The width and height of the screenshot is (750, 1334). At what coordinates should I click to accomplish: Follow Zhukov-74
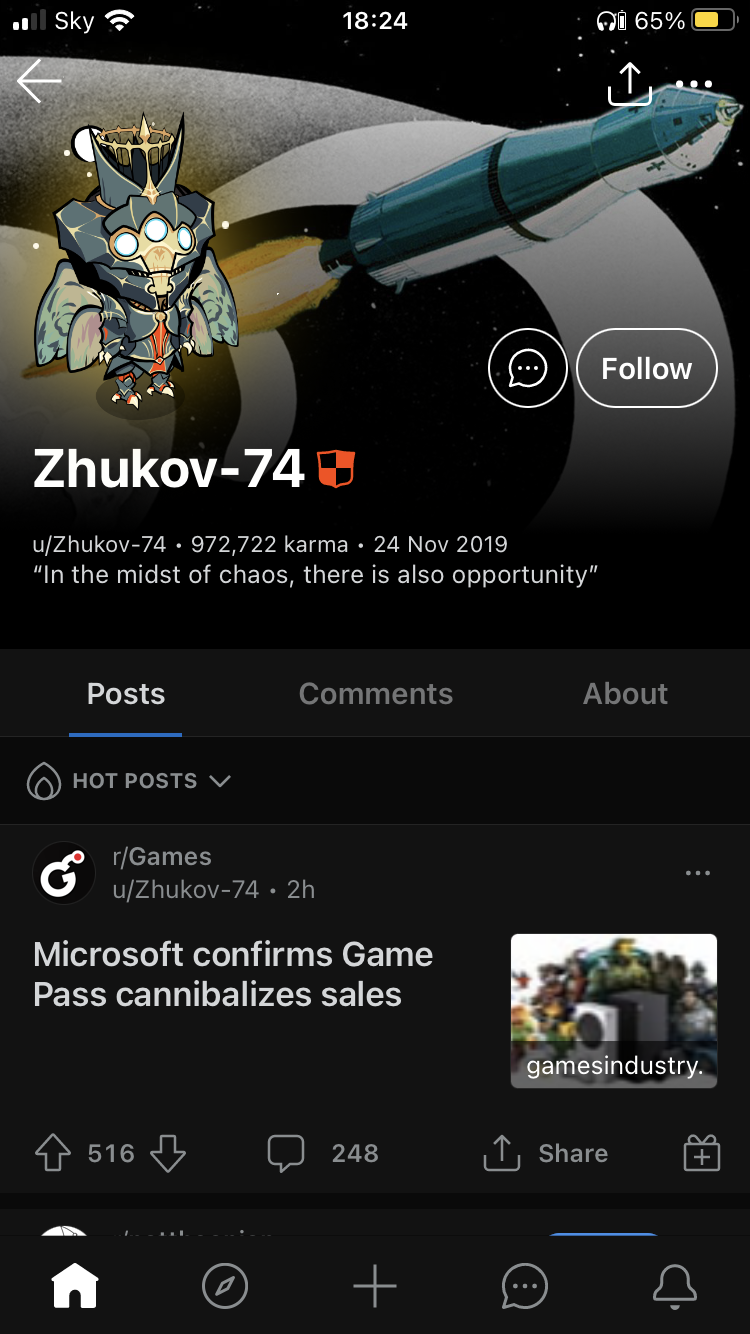tap(647, 369)
